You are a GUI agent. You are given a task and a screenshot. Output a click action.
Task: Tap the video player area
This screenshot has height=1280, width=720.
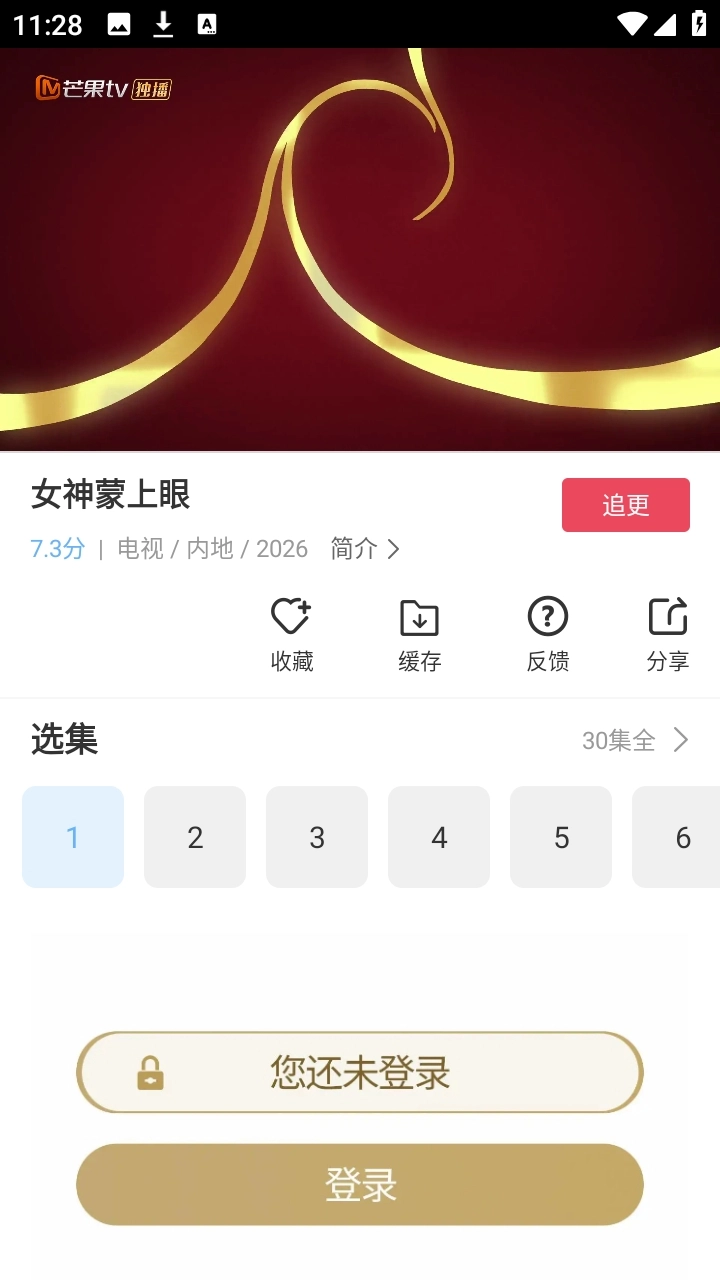(x=360, y=250)
